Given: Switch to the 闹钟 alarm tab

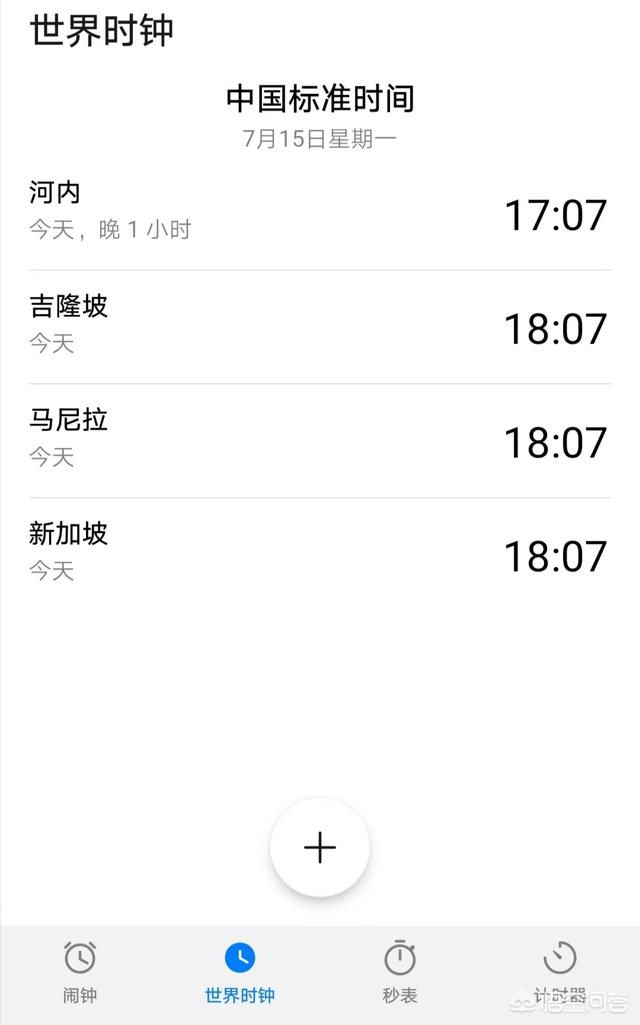Looking at the screenshot, I should tap(80, 971).
